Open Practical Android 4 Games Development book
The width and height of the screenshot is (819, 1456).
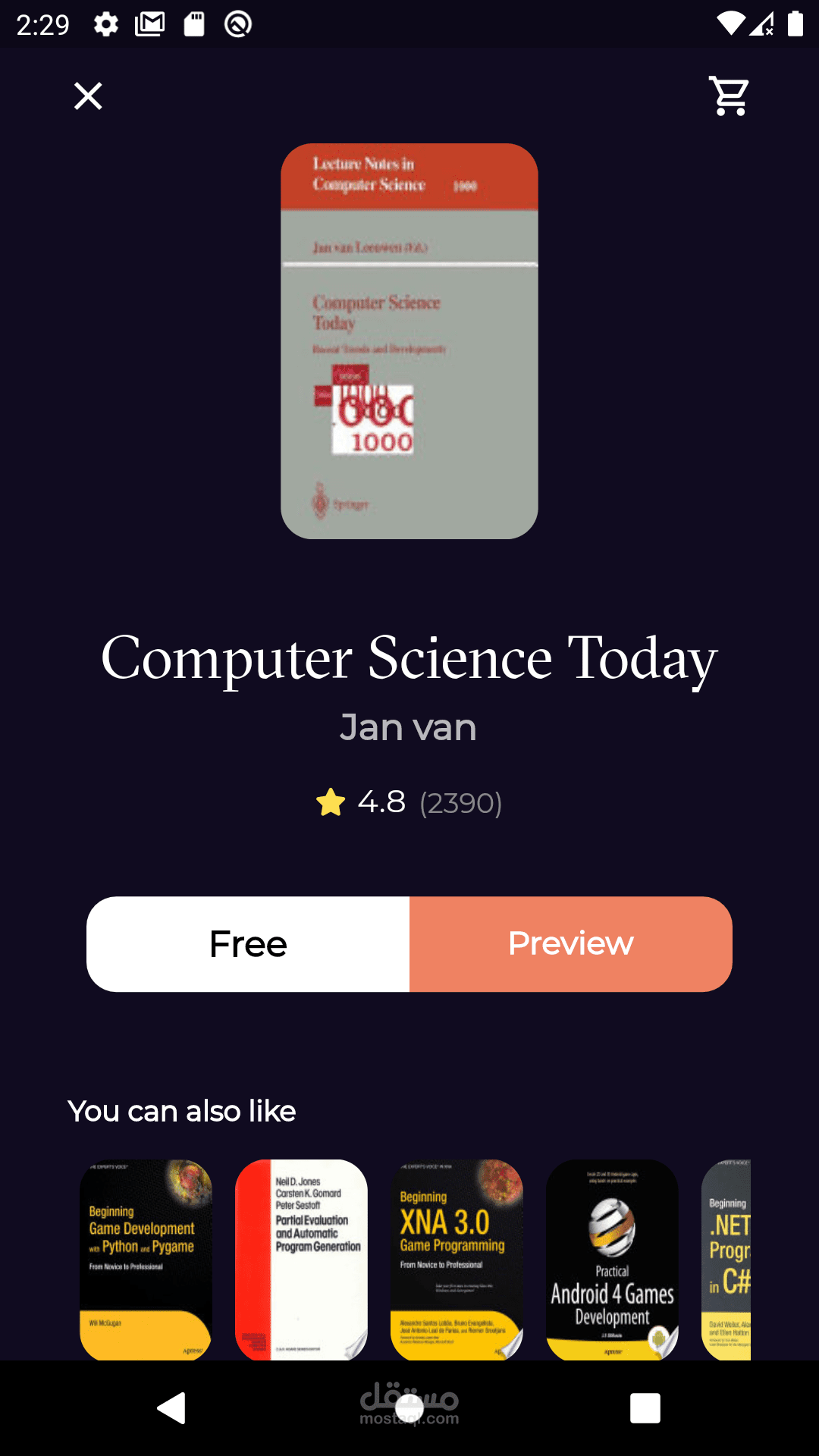pyautogui.click(x=612, y=1259)
